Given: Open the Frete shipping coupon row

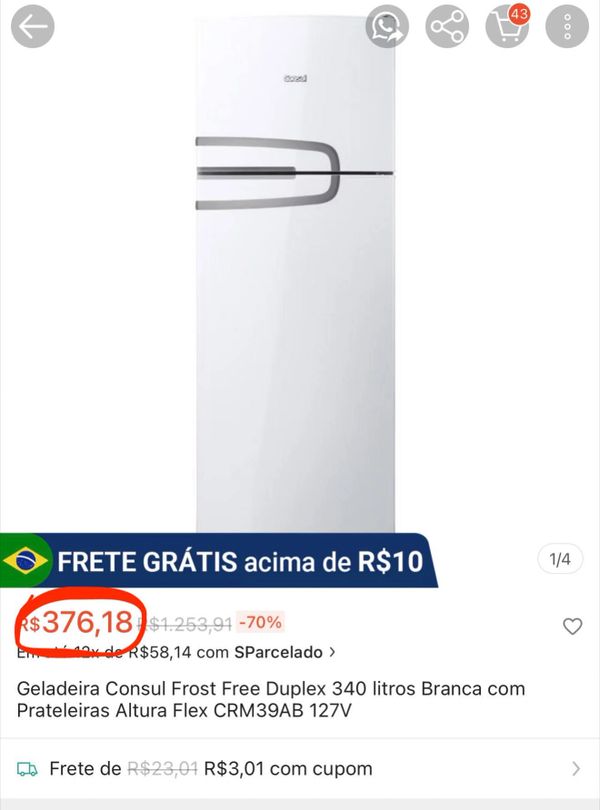Looking at the screenshot, I should coord(300,769).
